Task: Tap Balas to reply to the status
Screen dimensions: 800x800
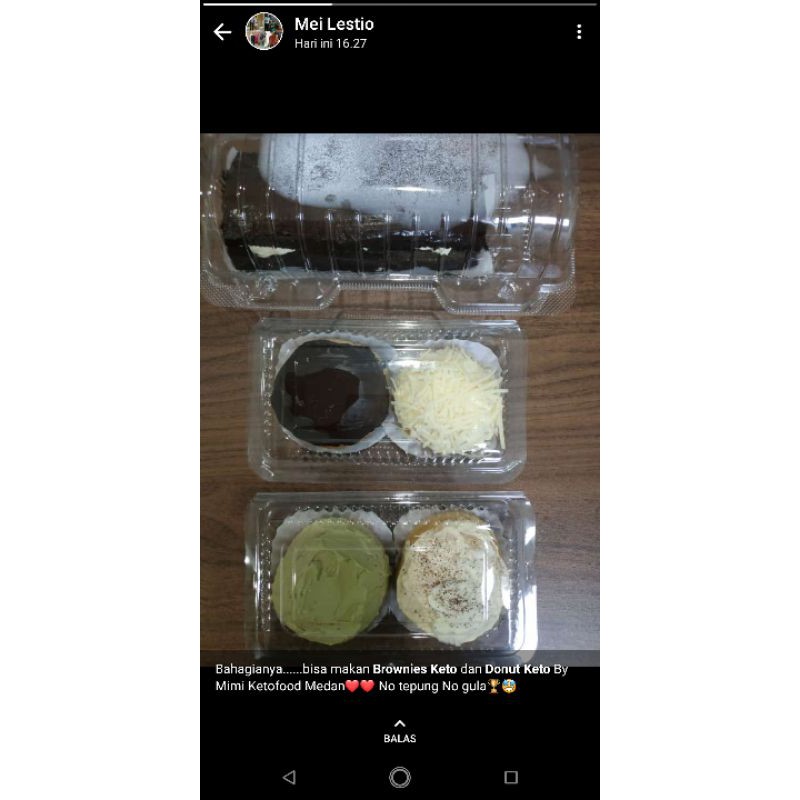Action: pyautogui.click(x=399, y=731)
